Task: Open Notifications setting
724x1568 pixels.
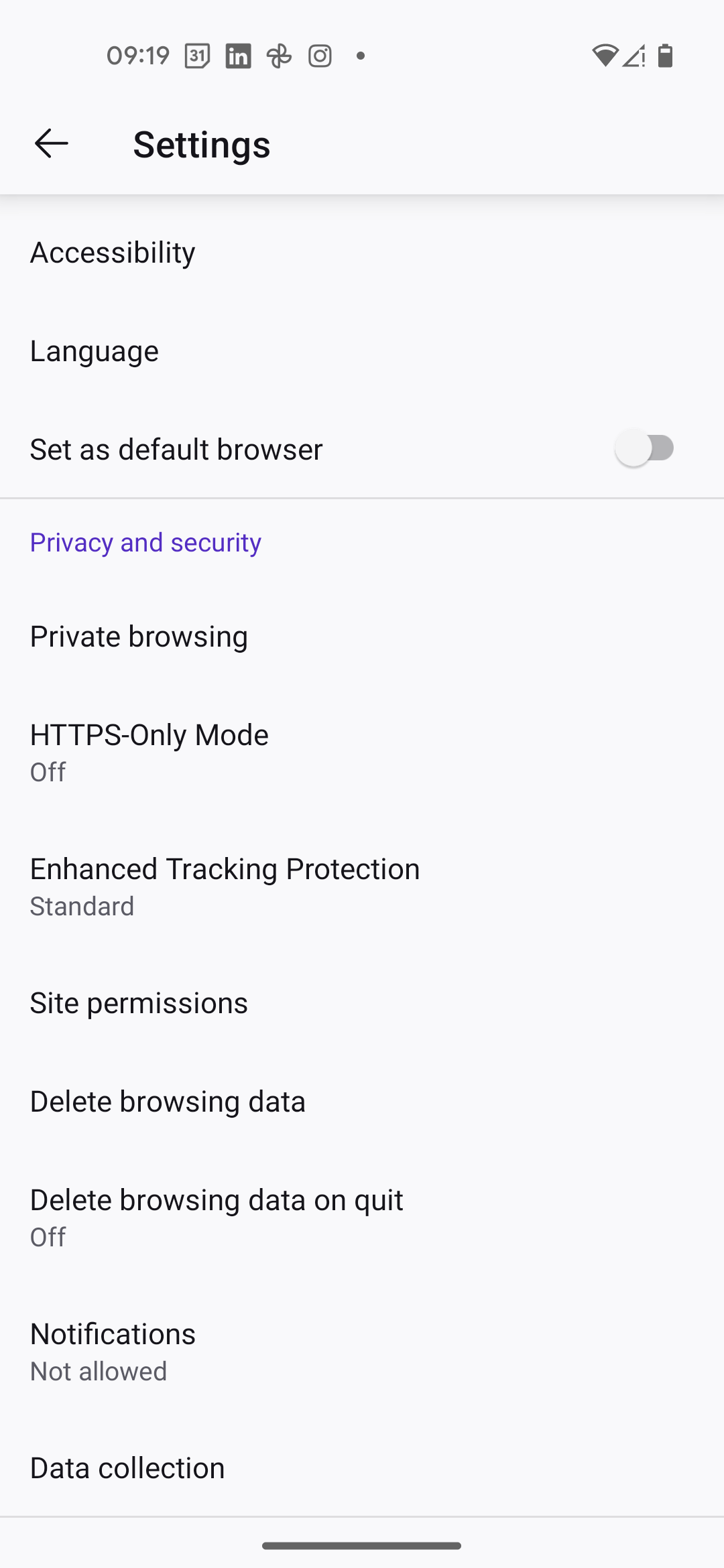Action: tap(362, 1352)
